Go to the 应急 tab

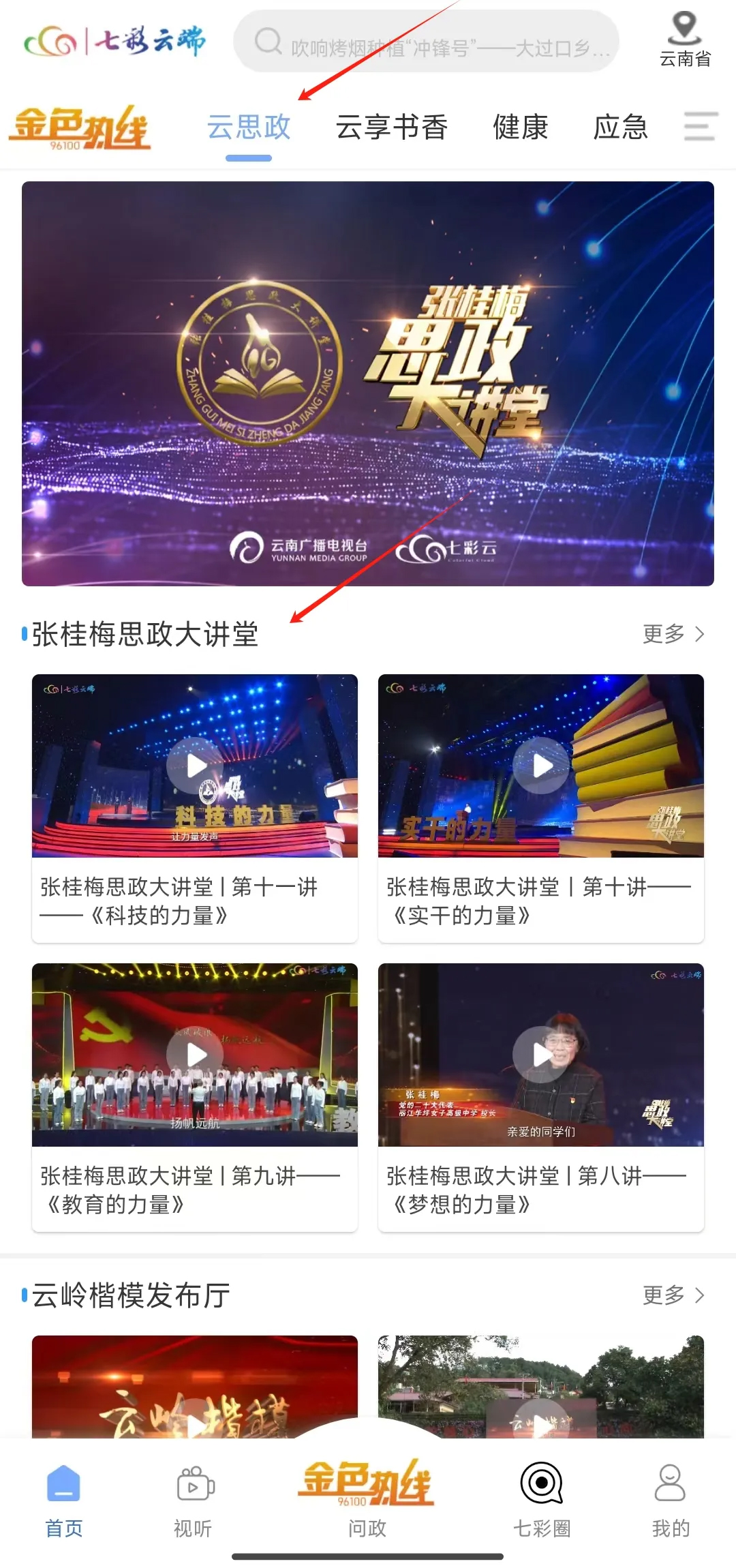click(x=620, y=127)
